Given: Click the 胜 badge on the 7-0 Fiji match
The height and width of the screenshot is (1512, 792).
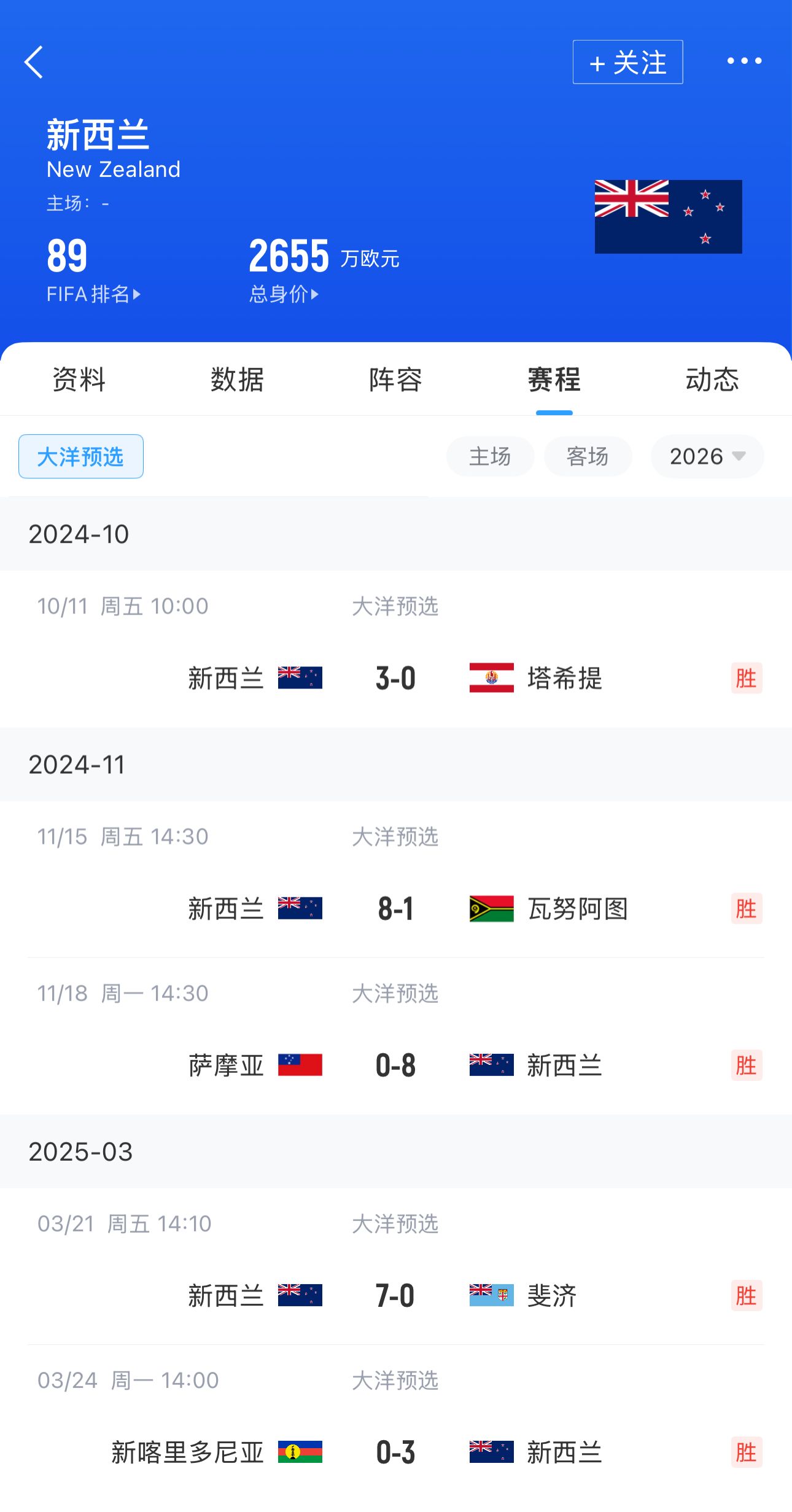Looking at the screenshot, I should (747, 1296).
